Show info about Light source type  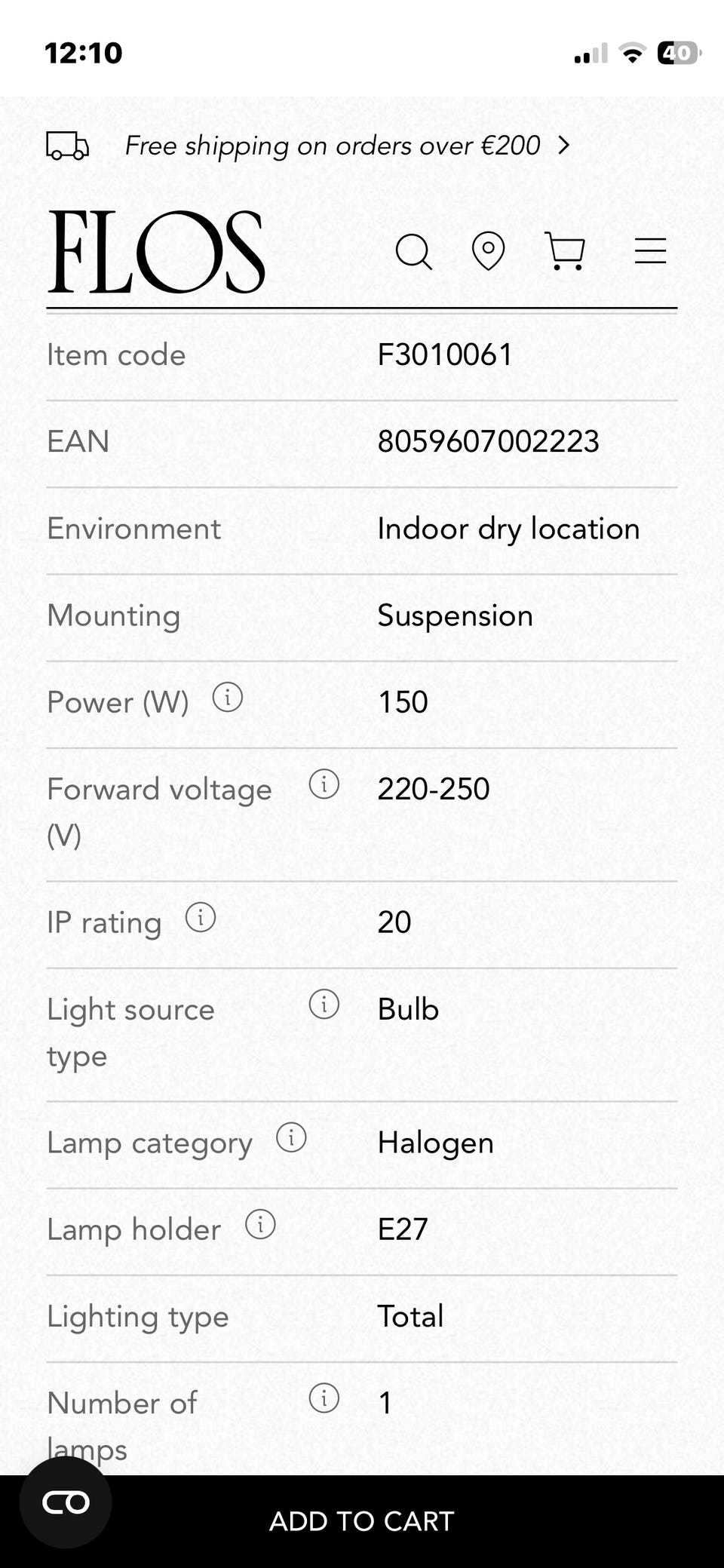[x=324, y=1005]
